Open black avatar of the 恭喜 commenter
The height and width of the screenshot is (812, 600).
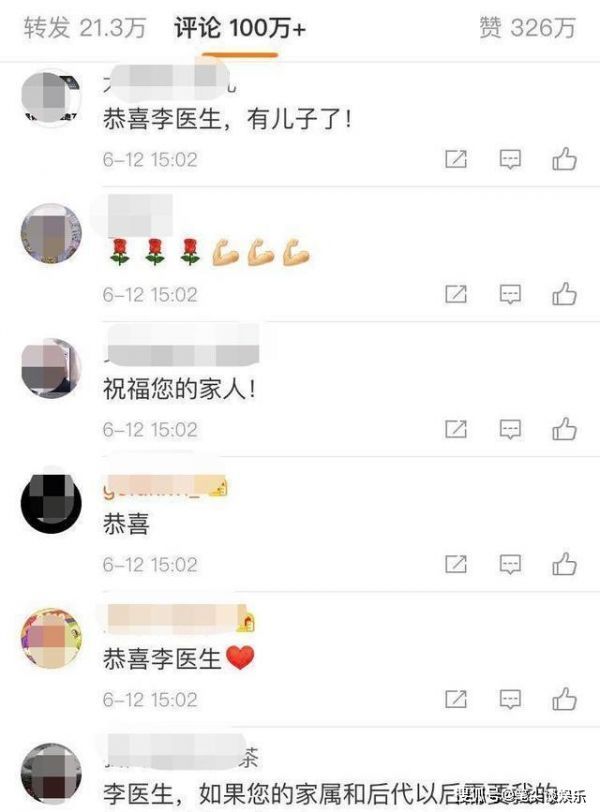(x=51, y=503)
